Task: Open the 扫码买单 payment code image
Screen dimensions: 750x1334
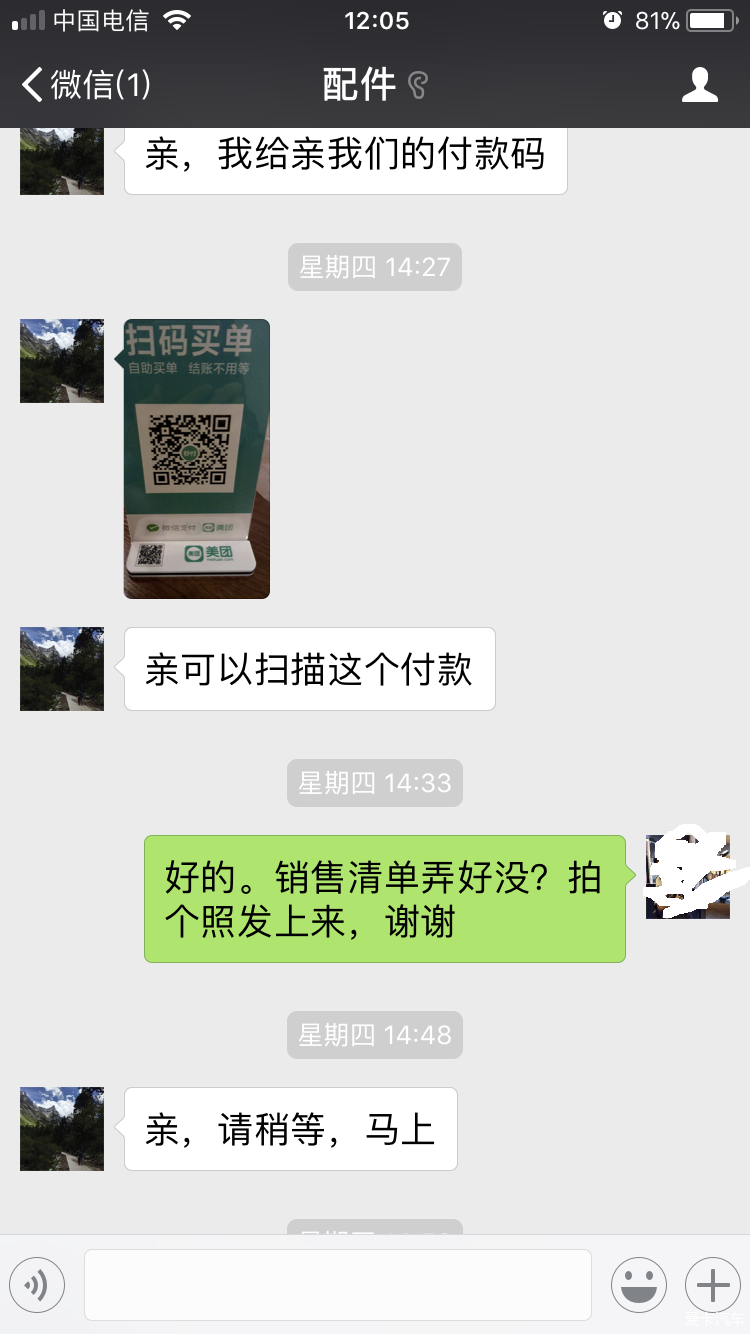Action: pyautogui.click(x=197, y=459)
